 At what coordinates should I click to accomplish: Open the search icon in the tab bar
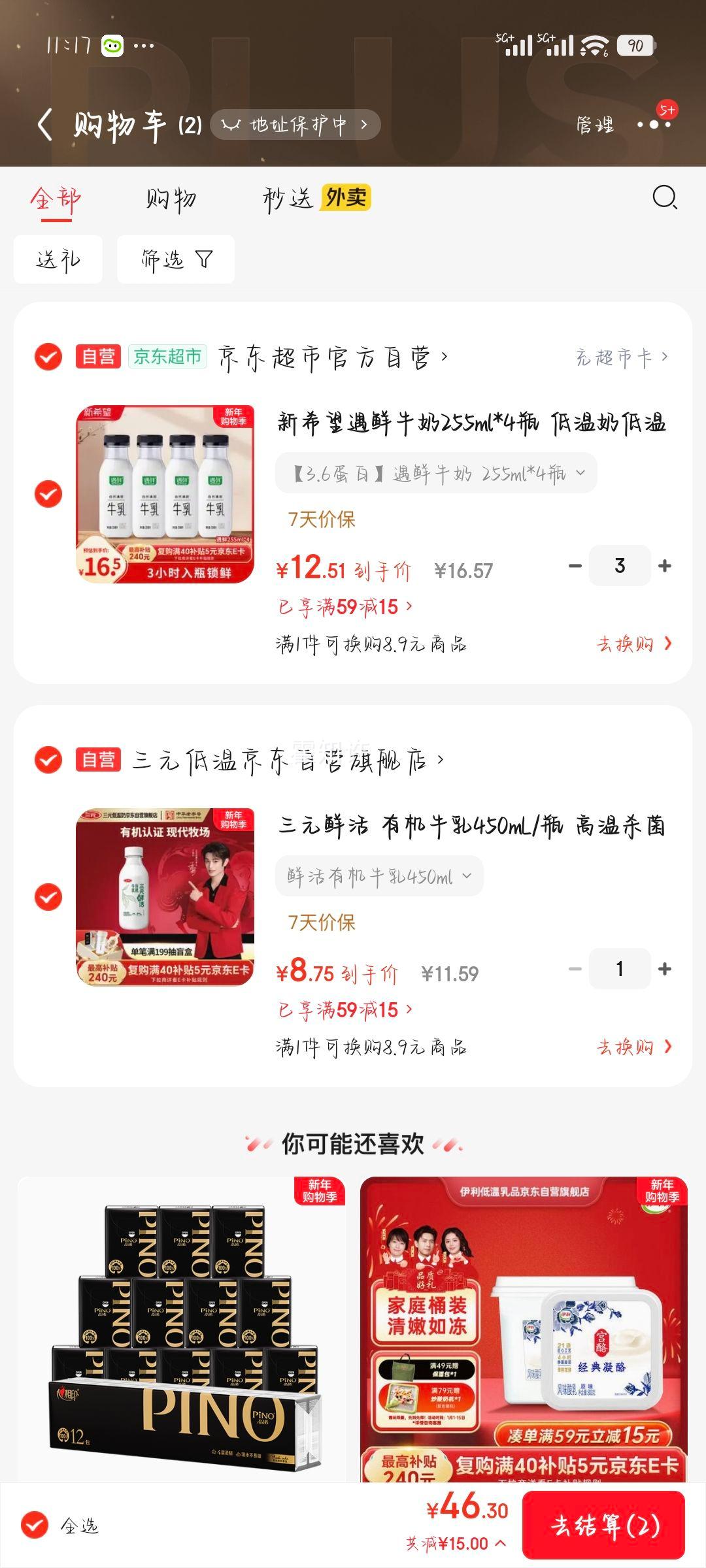point(665,198)
